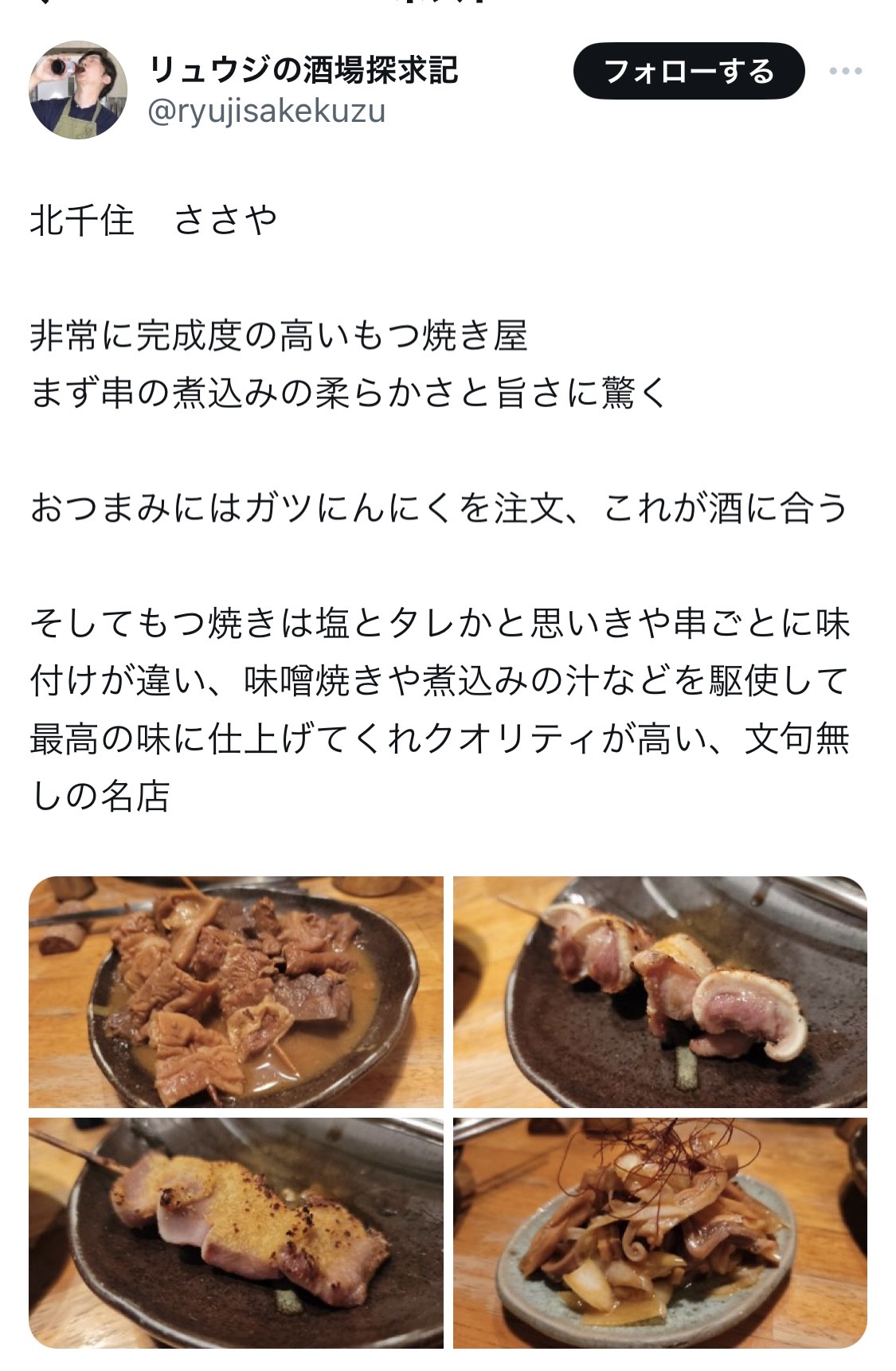Tap the フォローする button
This screenshot has width=896, height=1371.
coord(688,71)
